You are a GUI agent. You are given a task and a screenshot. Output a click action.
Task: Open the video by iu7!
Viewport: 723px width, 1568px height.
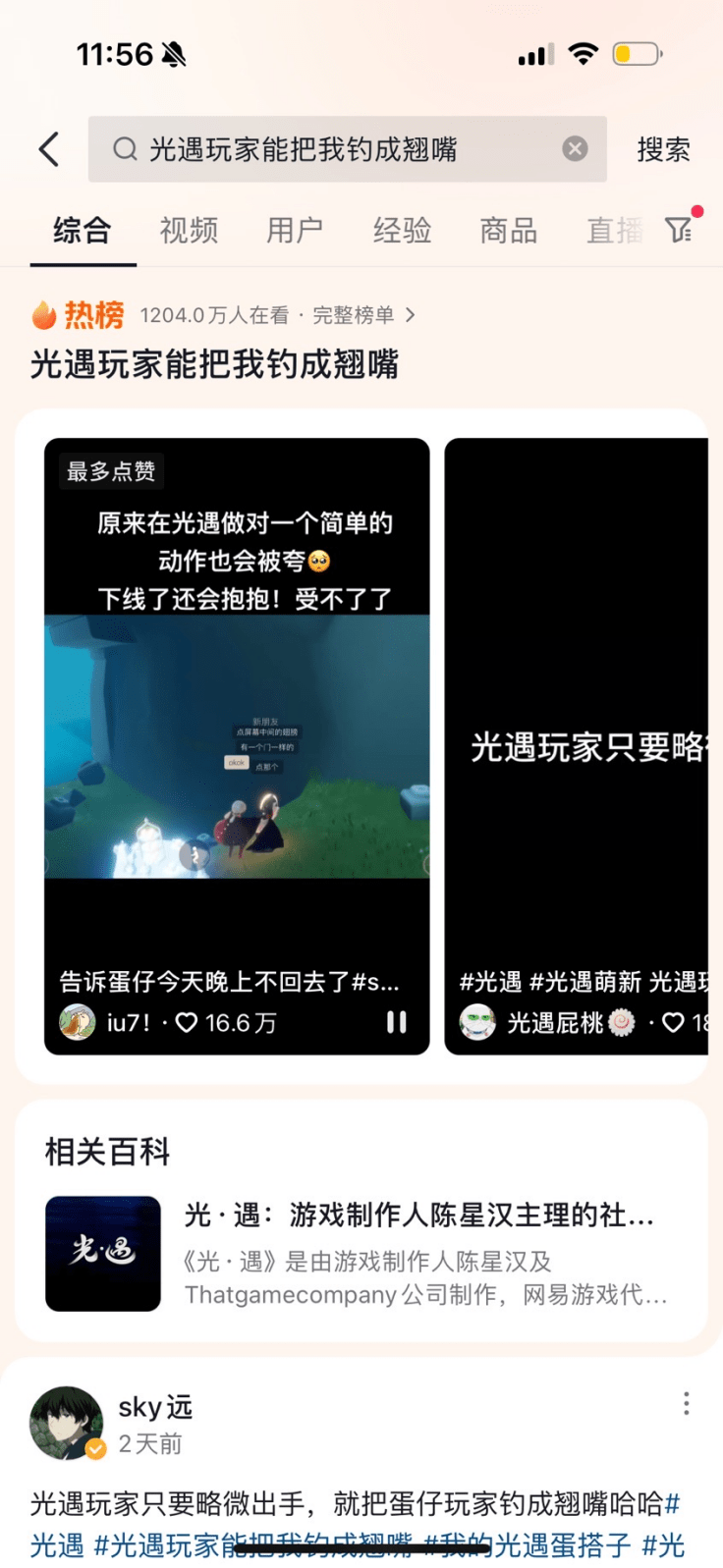pos(237,746)
